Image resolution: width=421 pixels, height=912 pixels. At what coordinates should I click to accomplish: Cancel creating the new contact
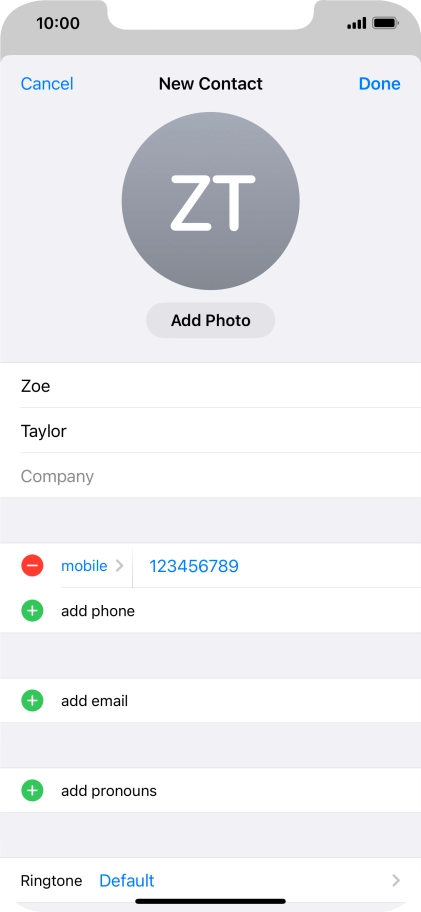pos(47,84)
